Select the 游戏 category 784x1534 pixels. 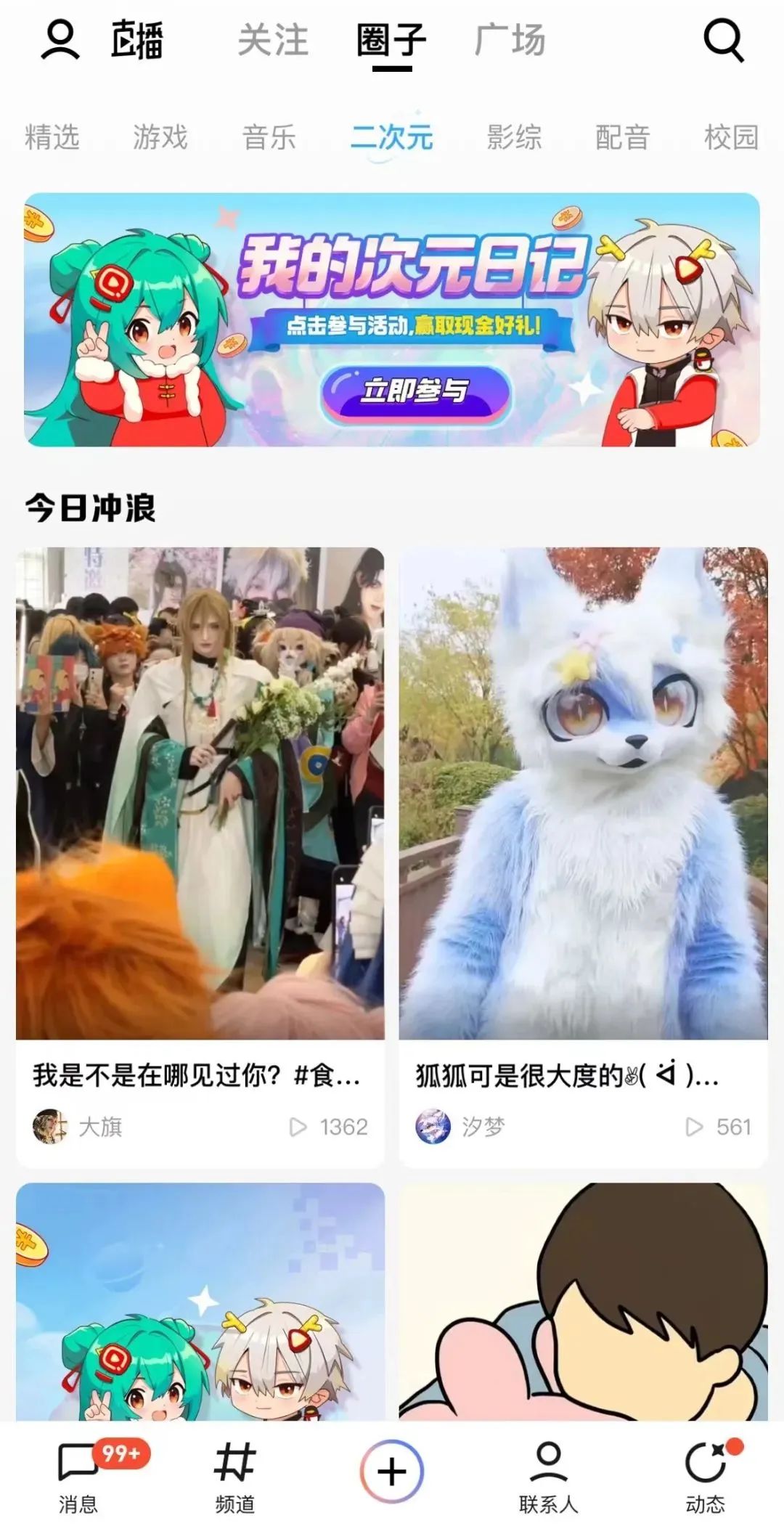click(160, 136)
